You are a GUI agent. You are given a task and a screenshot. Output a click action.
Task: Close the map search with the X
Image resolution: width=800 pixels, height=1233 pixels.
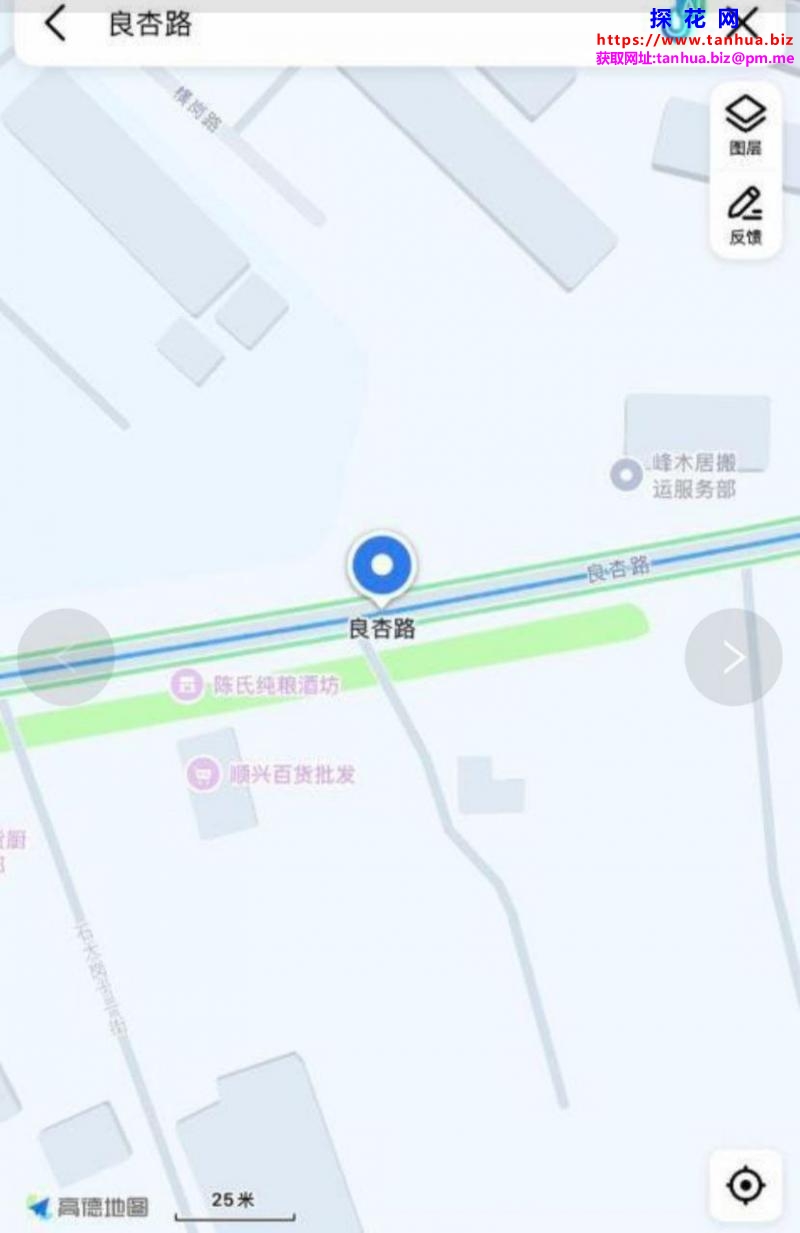click(x=747, y=22)
